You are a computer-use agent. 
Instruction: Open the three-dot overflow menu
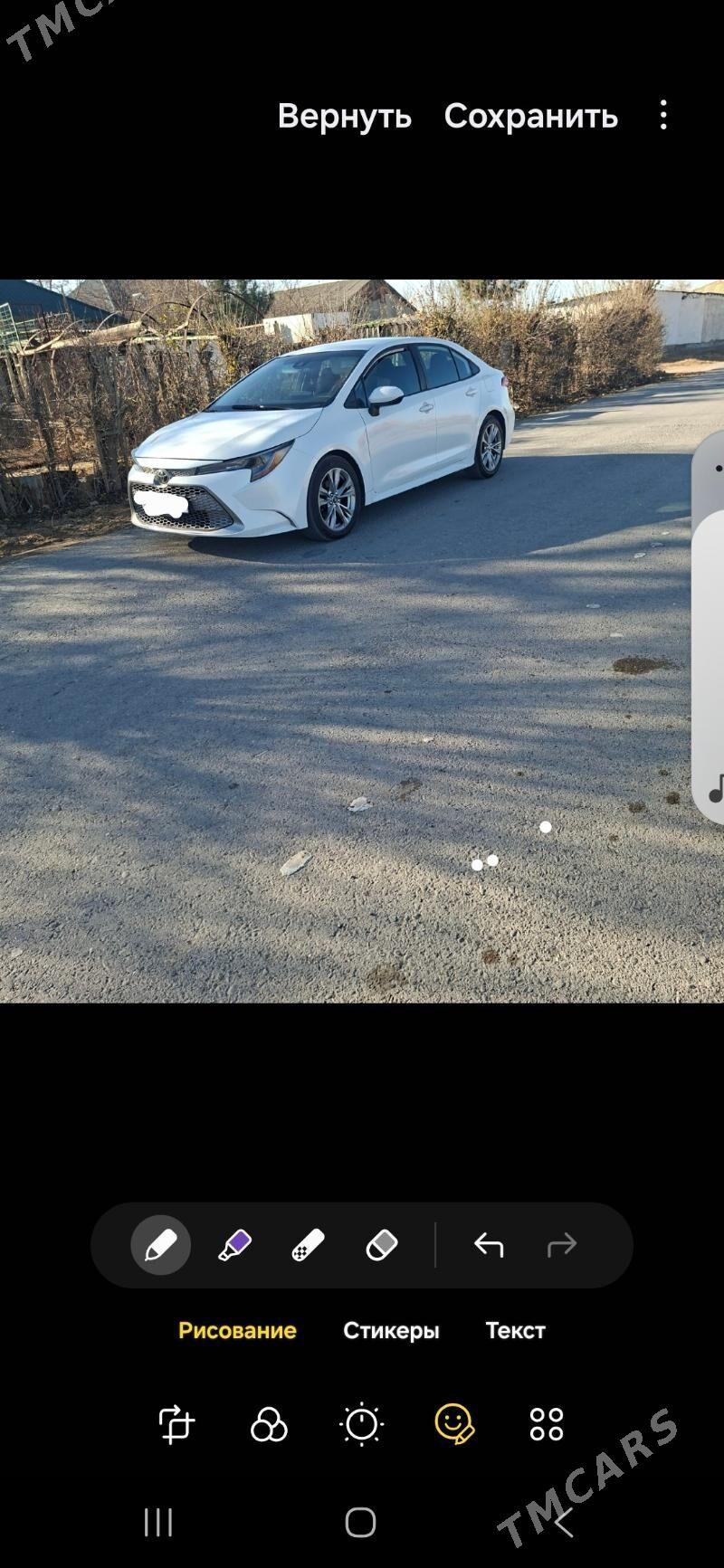pyautogui.click(x=663, y=115)
